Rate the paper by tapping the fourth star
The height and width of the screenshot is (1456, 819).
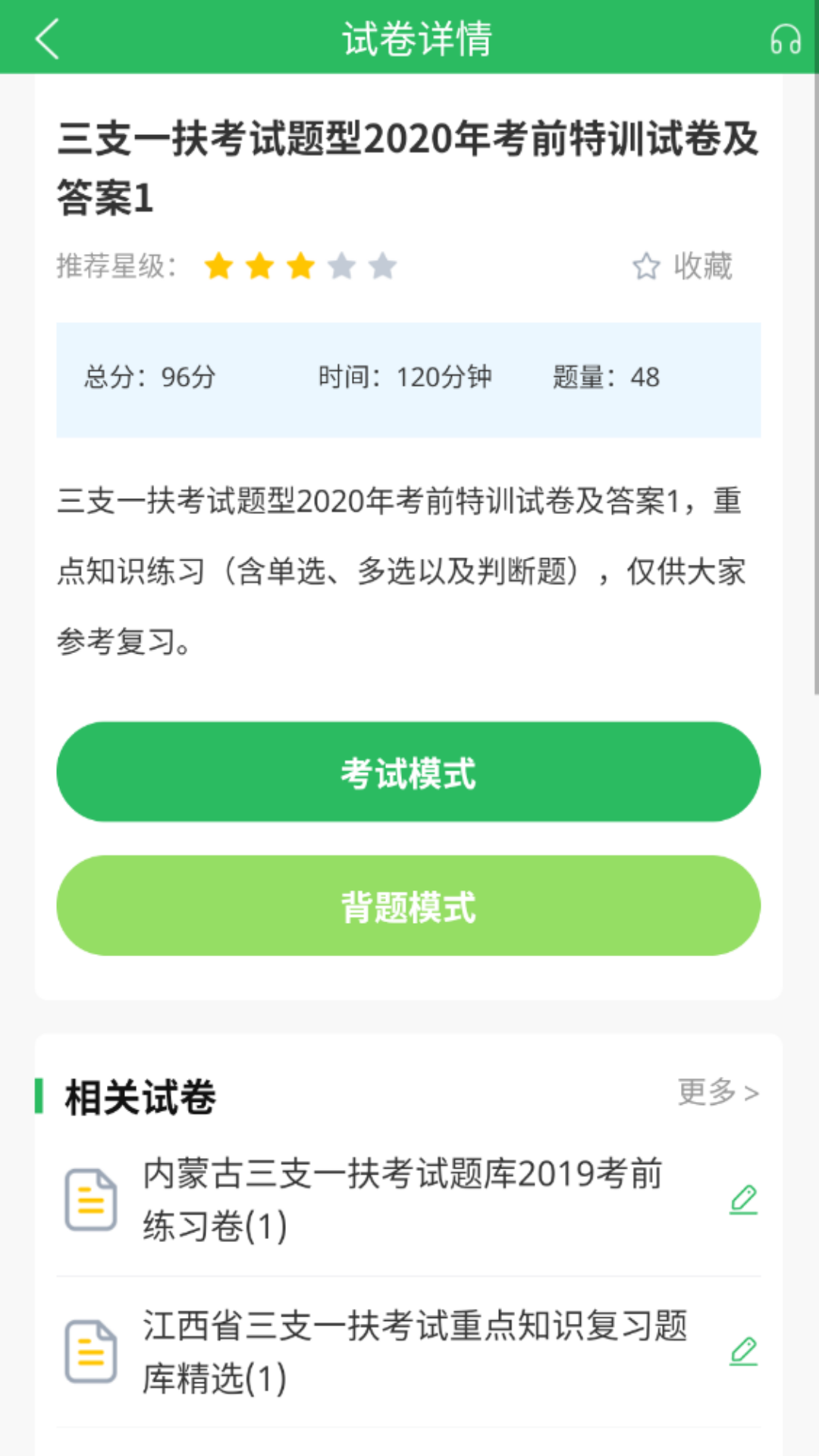tap(340, 267)
